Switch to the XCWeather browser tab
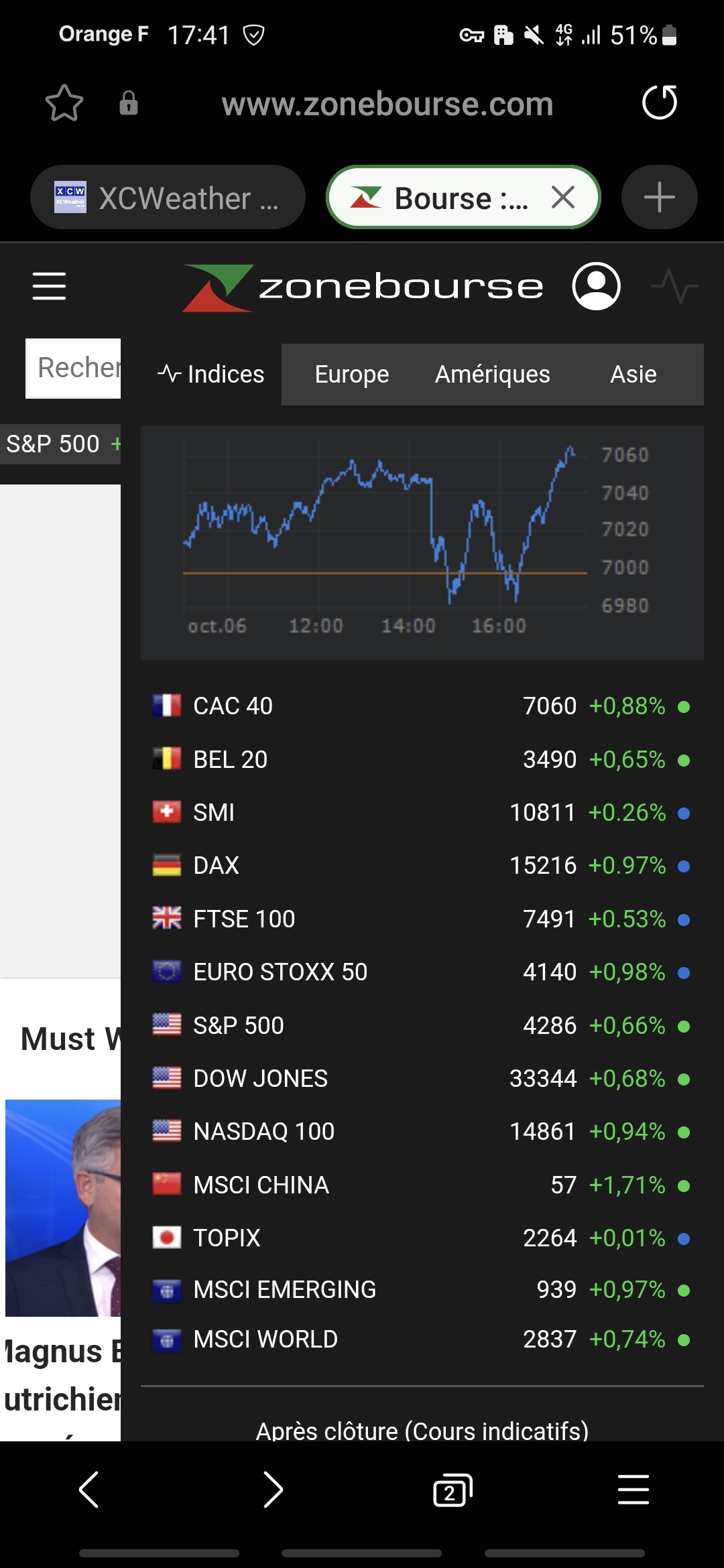 [168, 198]
